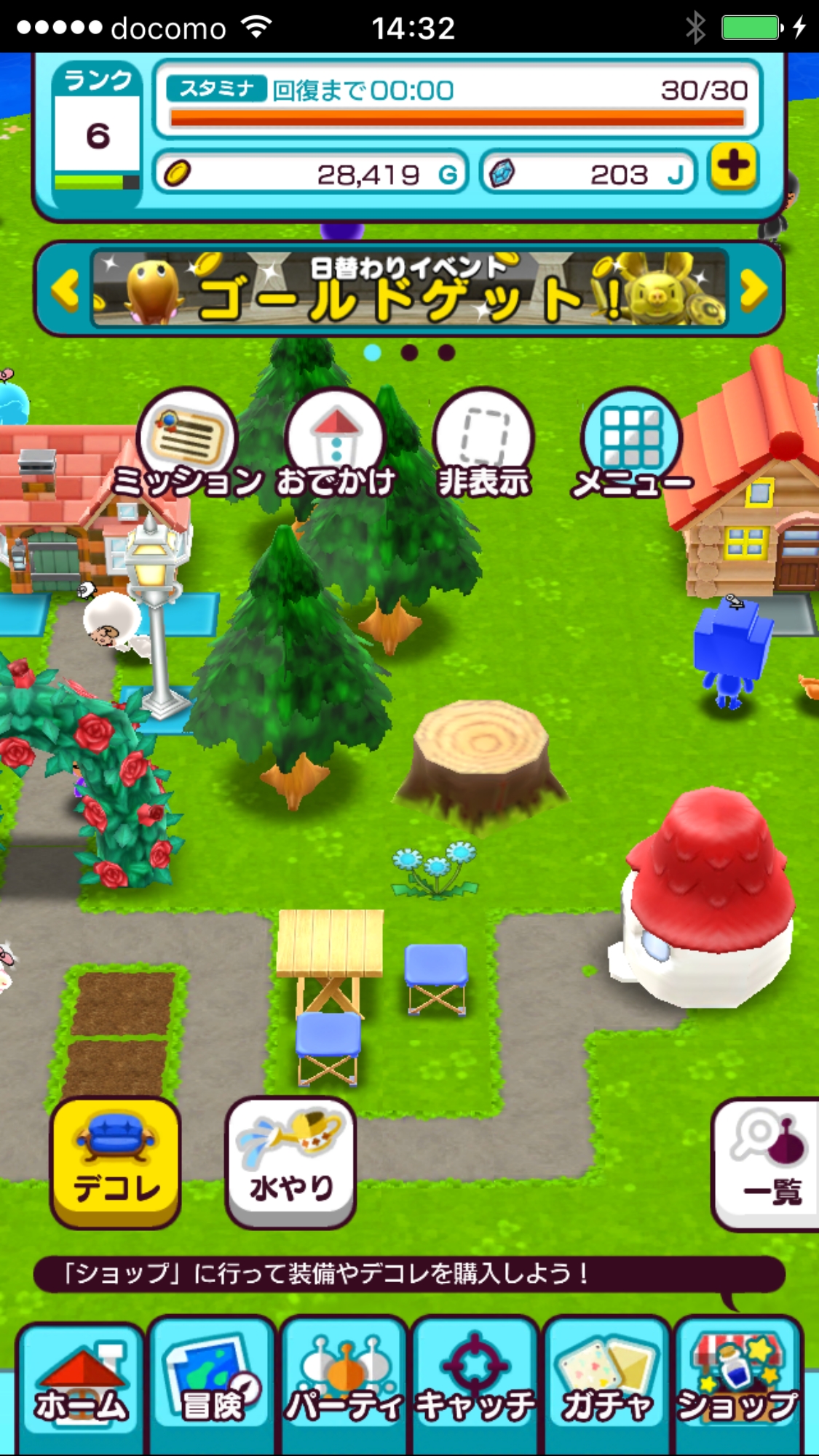Open the ゴールドゲット daily event banner
The image size is (819, 1456).
409,290
